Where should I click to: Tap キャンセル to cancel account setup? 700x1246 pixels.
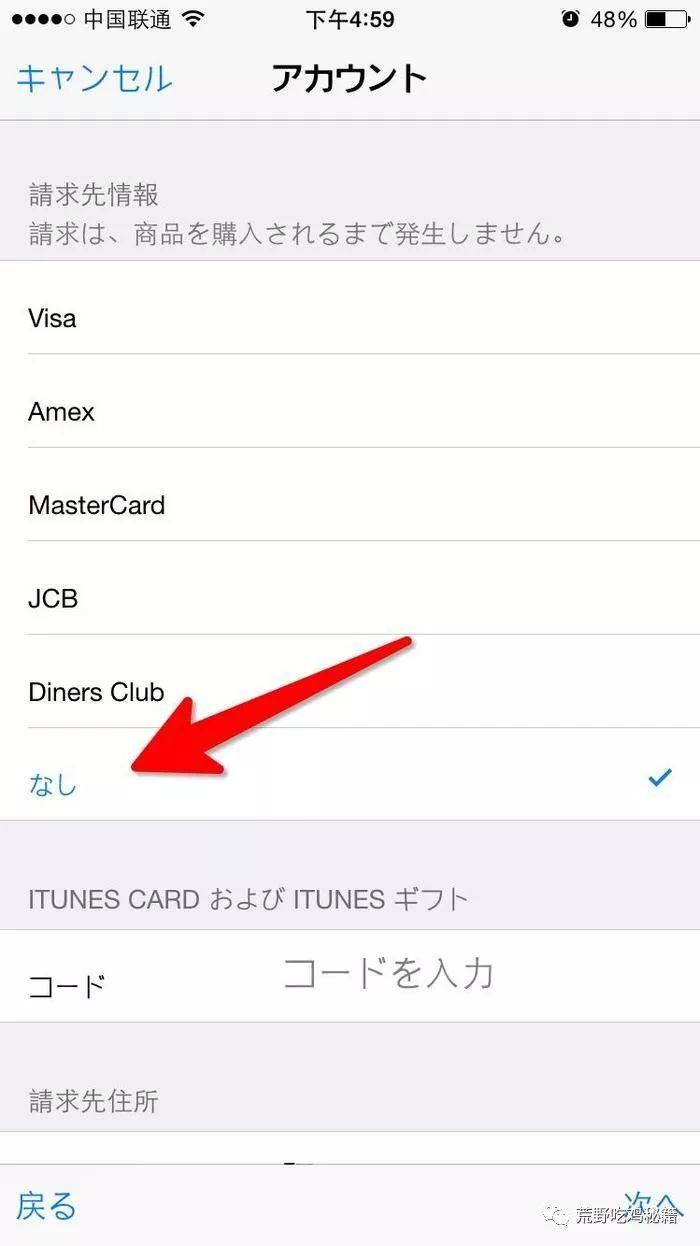tap(94, 77)
